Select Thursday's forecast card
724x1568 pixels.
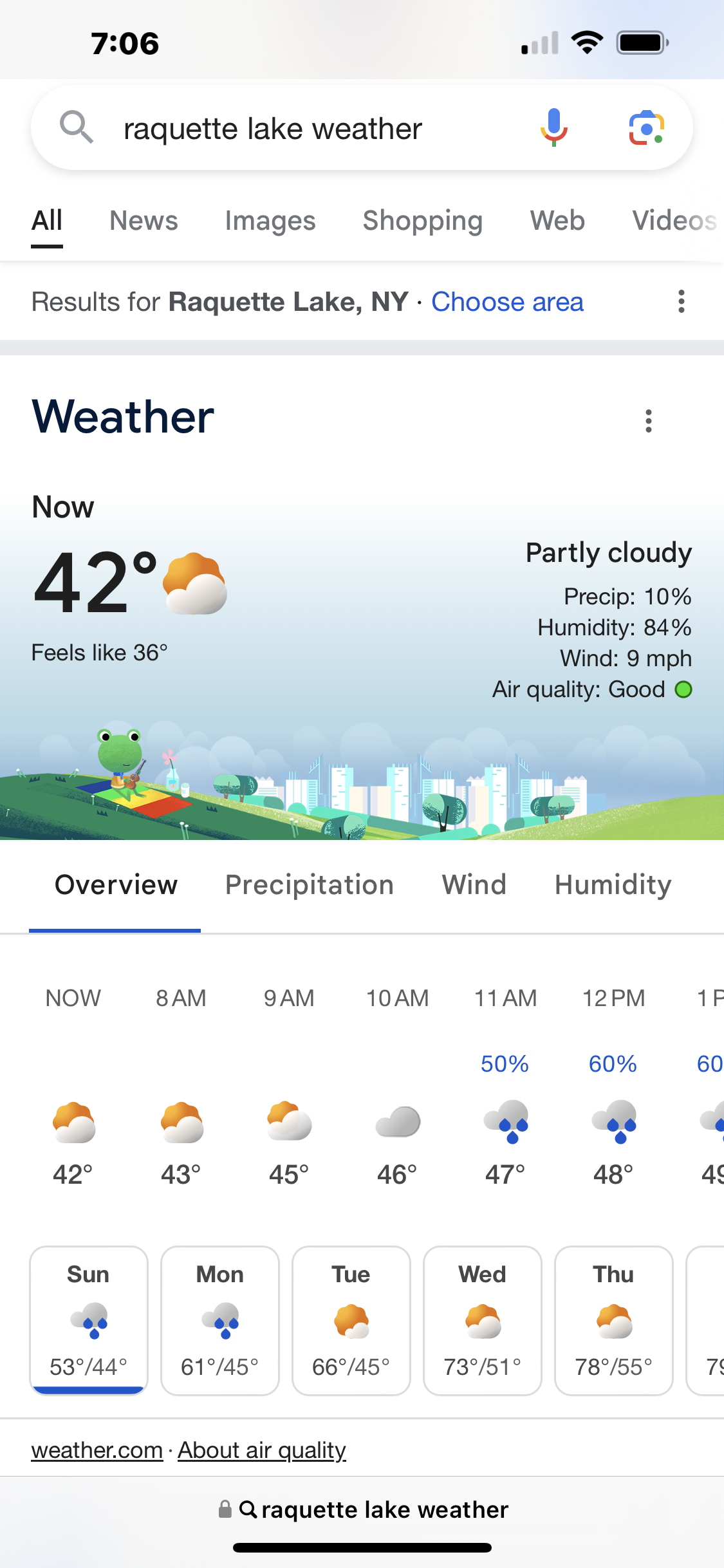coord(614,1320)
